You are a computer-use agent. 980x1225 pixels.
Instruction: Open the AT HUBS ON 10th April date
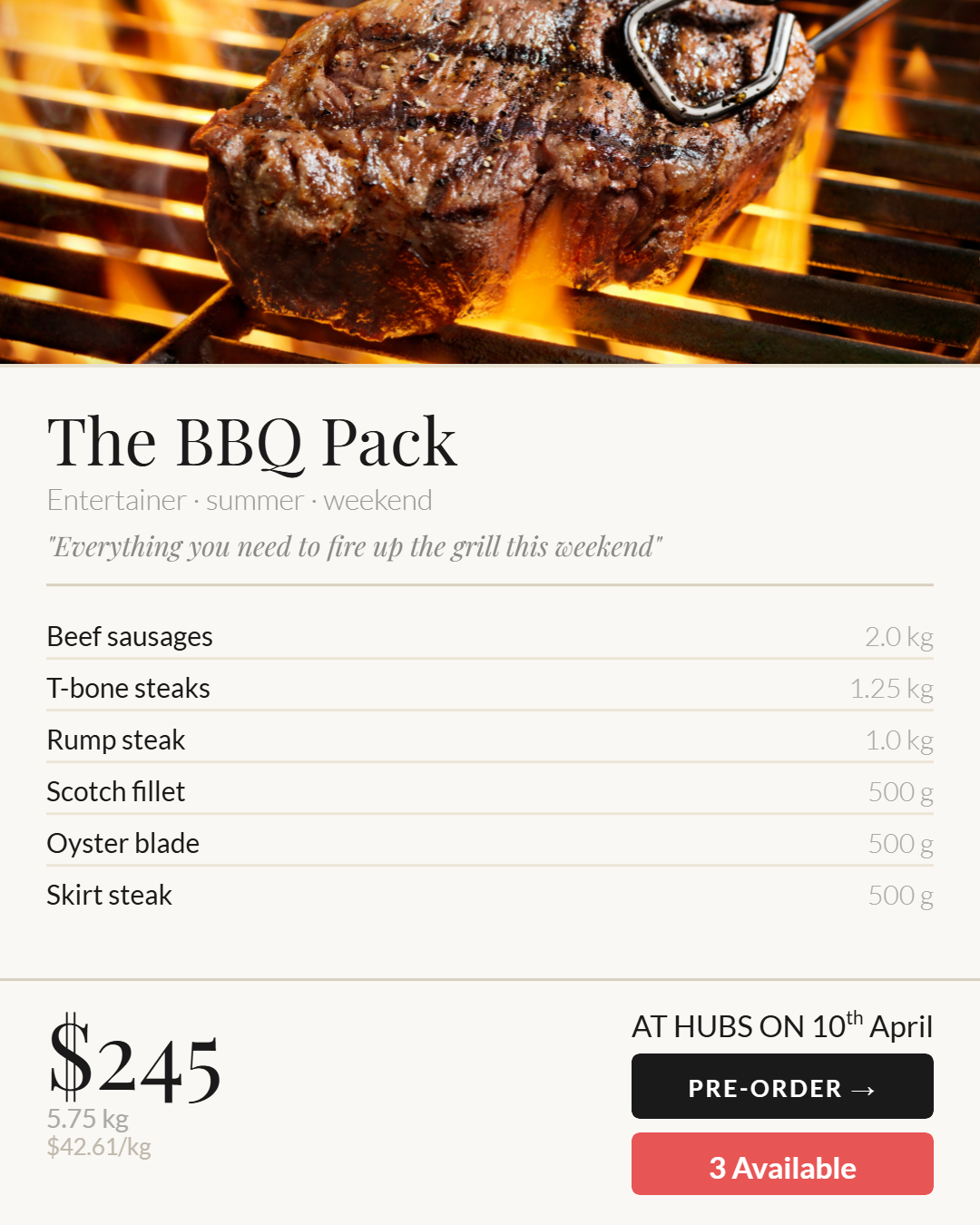click(x=782, y=1026)
